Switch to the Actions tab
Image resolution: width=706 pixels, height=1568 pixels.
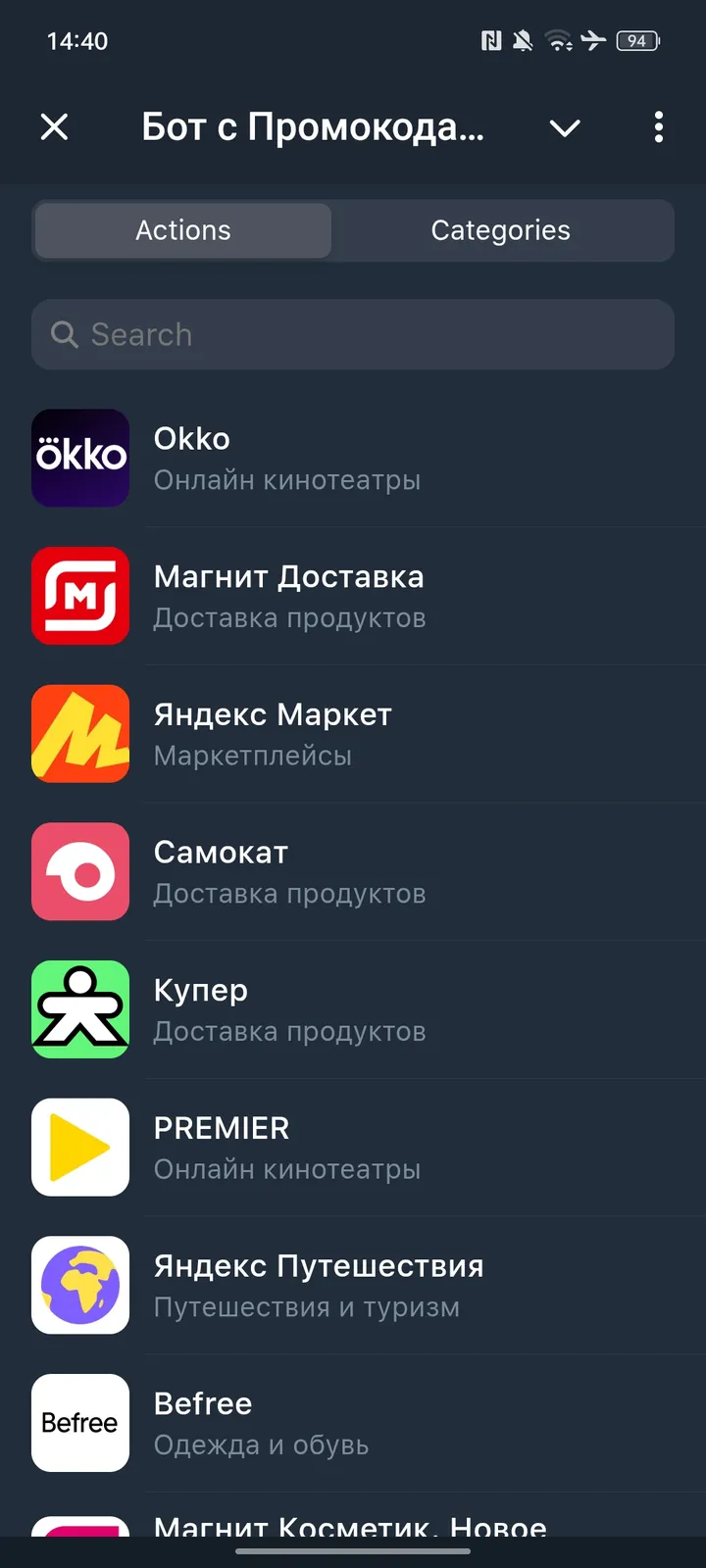point(182,230)
